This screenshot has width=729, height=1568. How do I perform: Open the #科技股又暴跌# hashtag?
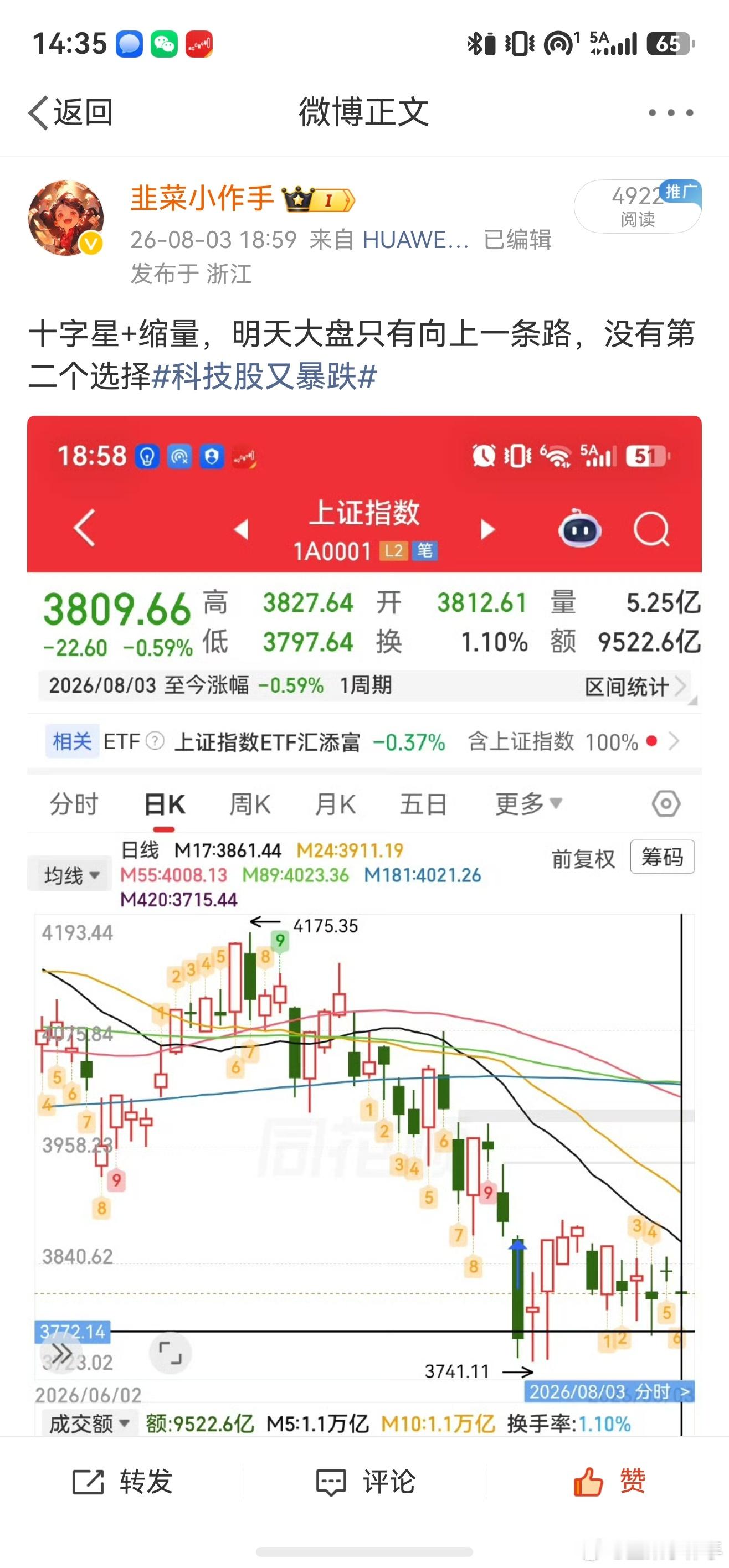[x=264, y=376]
